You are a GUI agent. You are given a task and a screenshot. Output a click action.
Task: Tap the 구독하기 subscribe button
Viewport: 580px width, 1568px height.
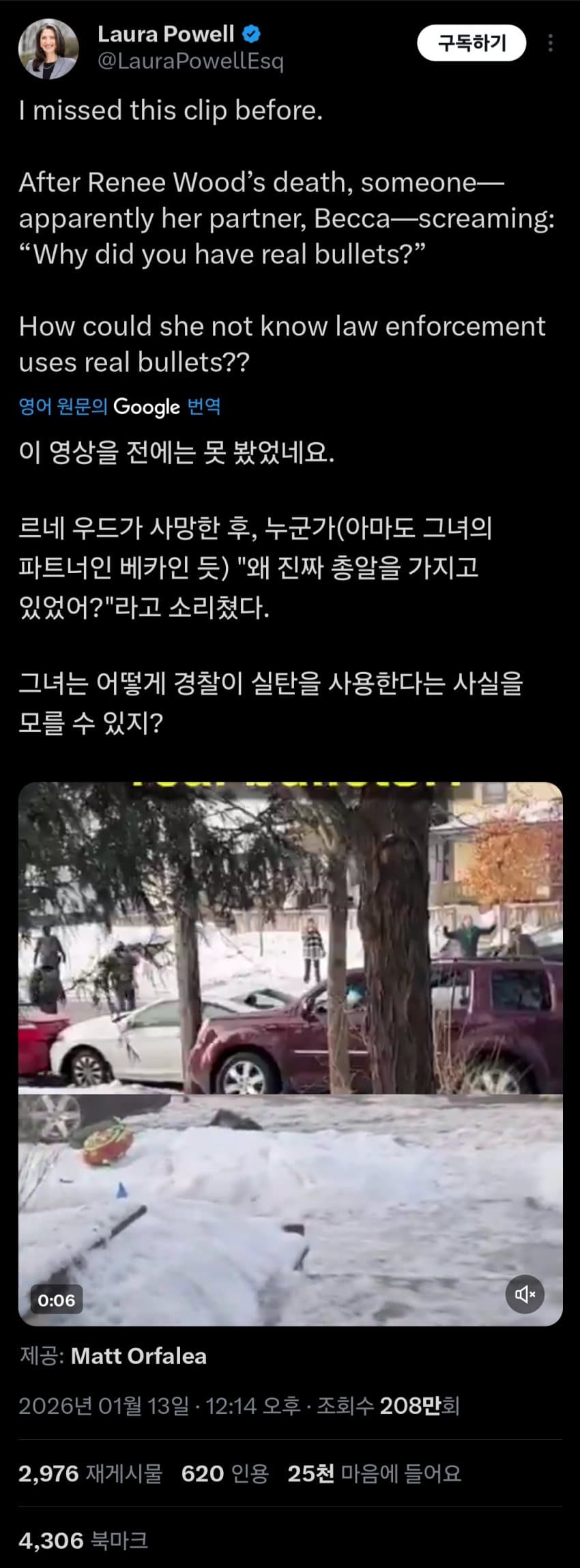[x=472, y=44]
